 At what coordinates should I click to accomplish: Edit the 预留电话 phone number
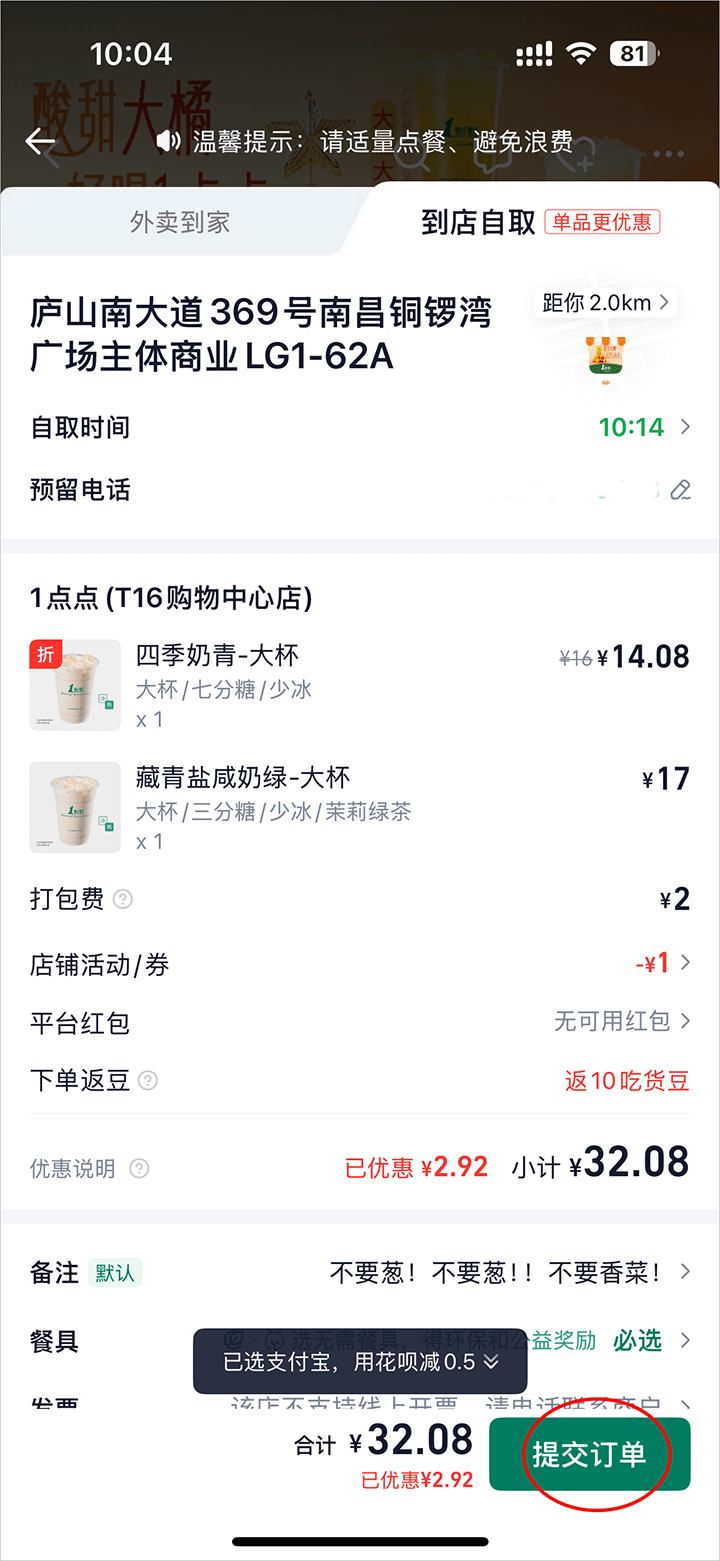coord(681,490)
